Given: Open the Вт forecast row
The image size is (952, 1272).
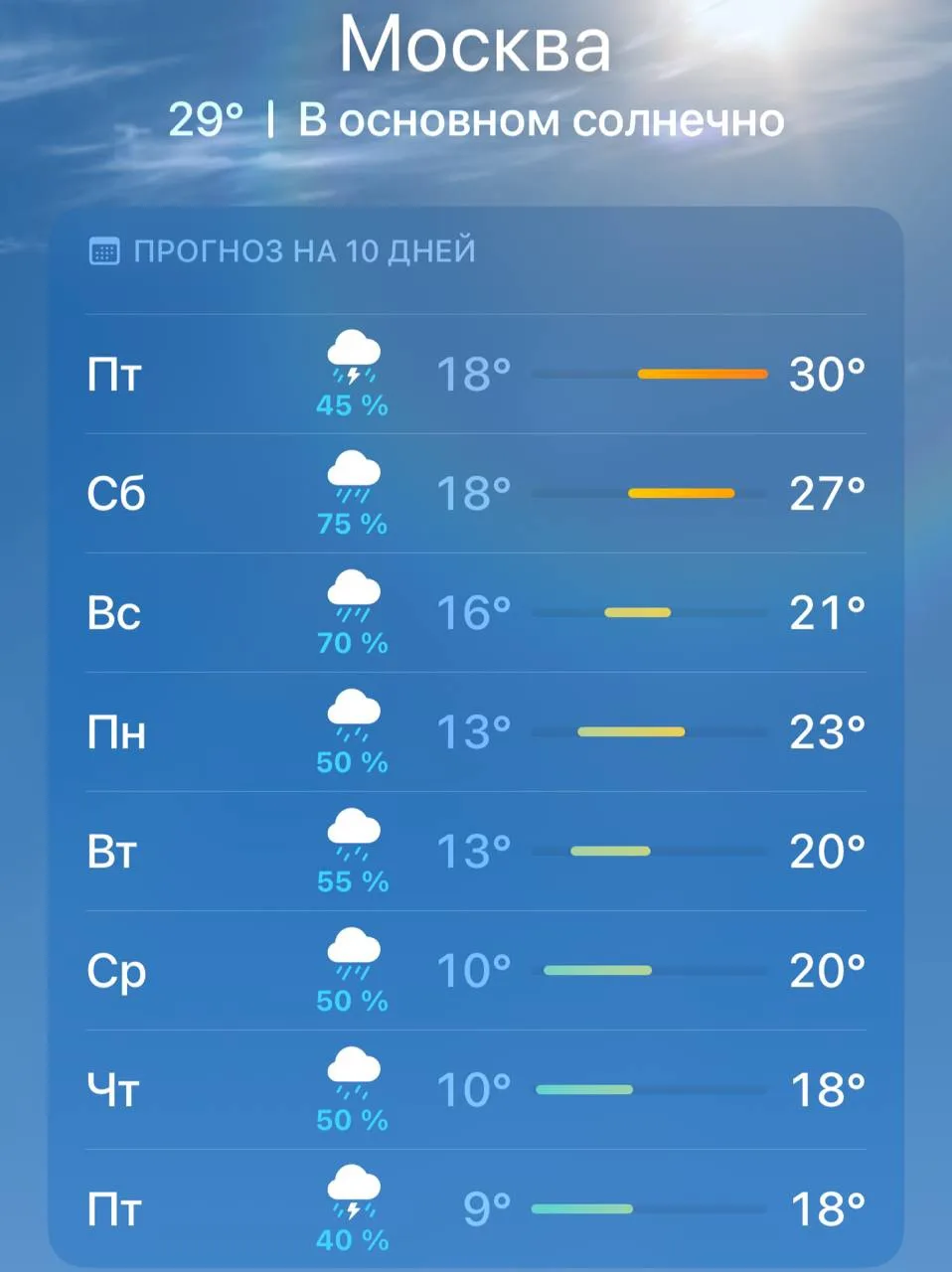Looking at the screenshot, I should pyautogui.click(x=476, y=852).
